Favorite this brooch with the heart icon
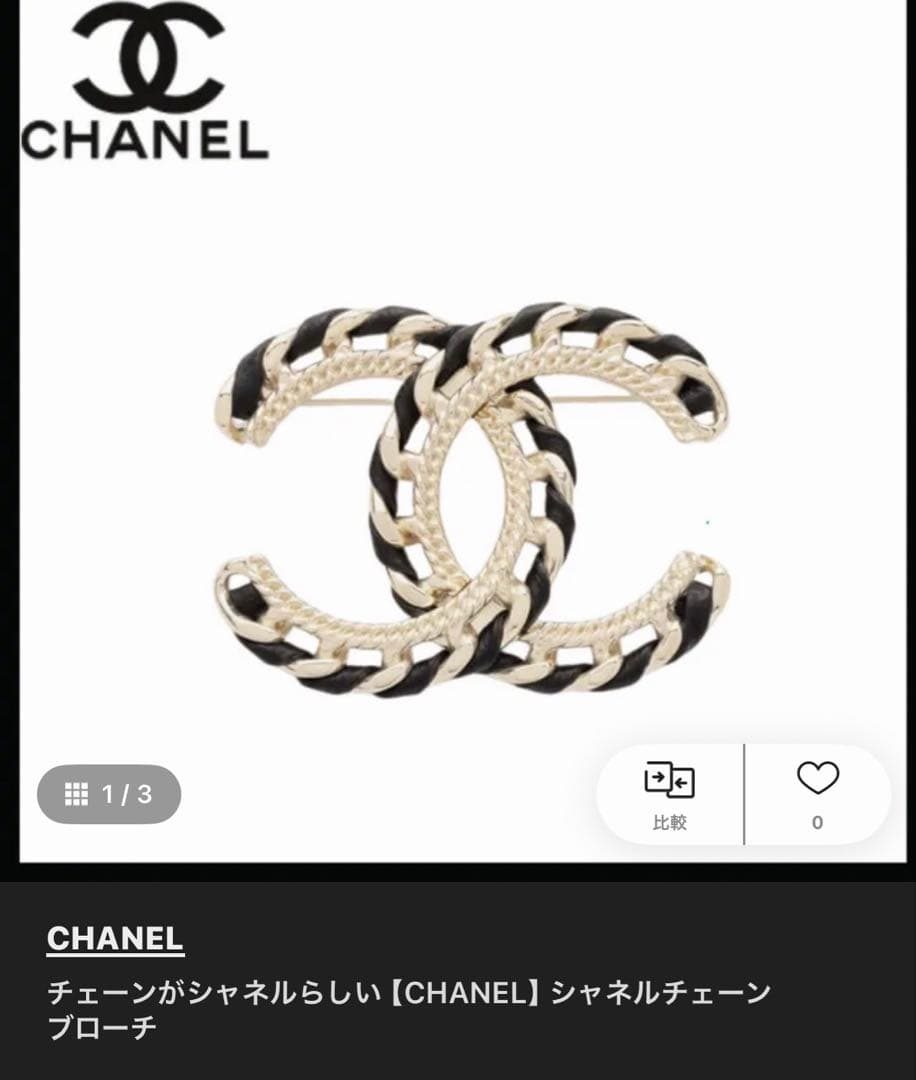This screenshot has width=916, height=1080. 817,780
